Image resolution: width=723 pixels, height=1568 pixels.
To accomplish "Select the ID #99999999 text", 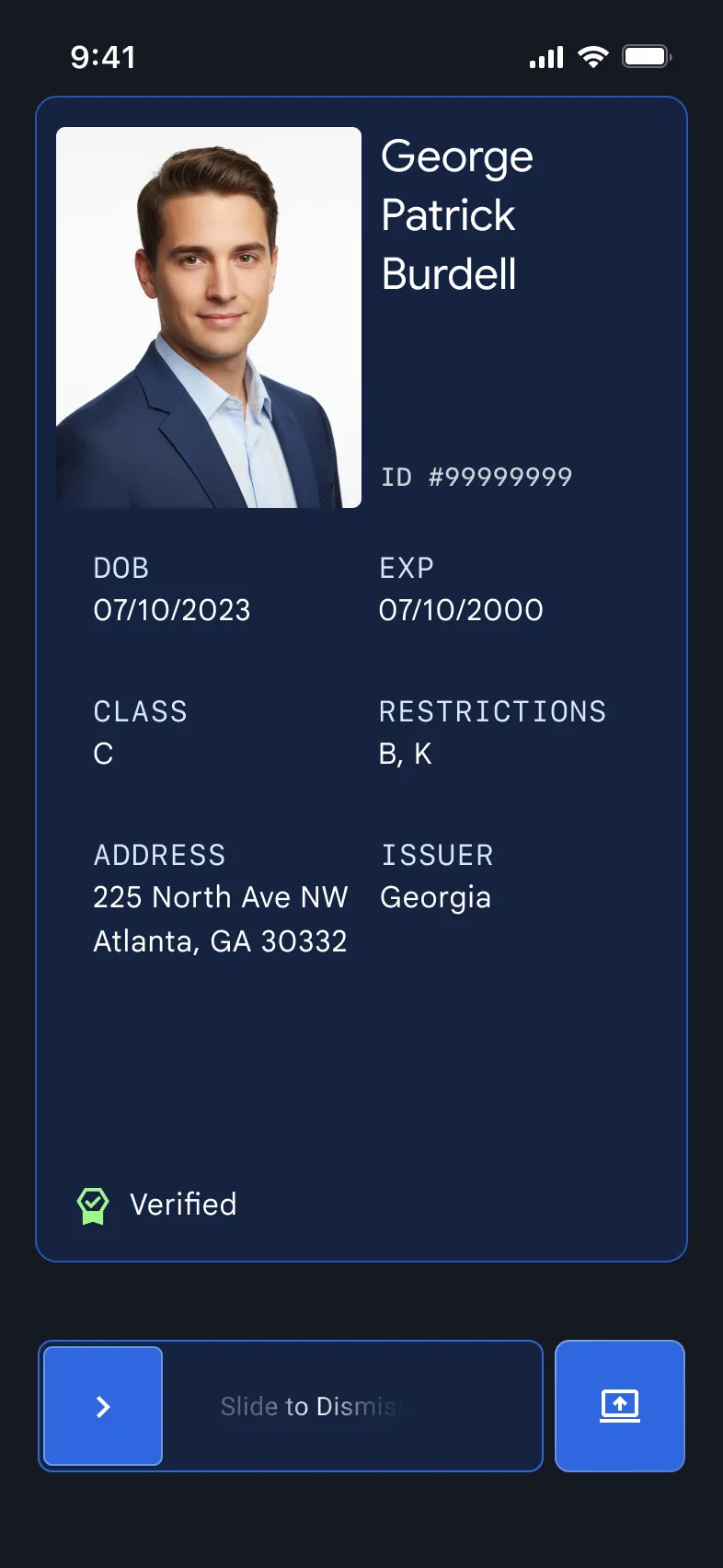I will point(476,477).
